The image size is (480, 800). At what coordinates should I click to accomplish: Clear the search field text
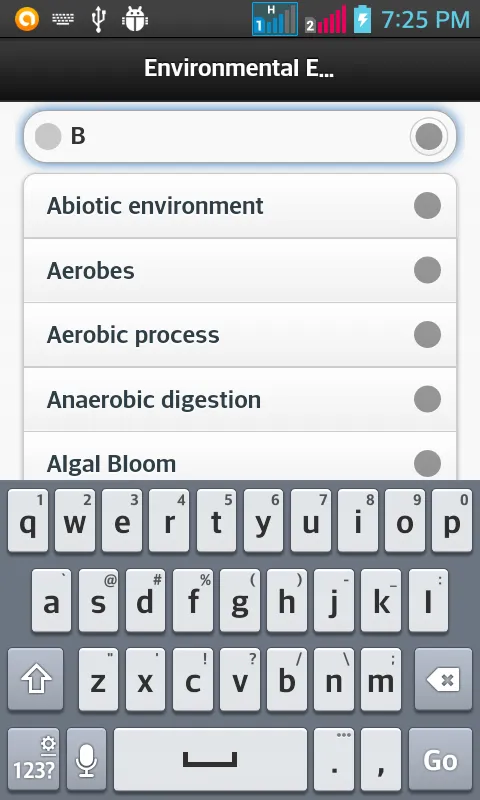[x=428, y=136]
